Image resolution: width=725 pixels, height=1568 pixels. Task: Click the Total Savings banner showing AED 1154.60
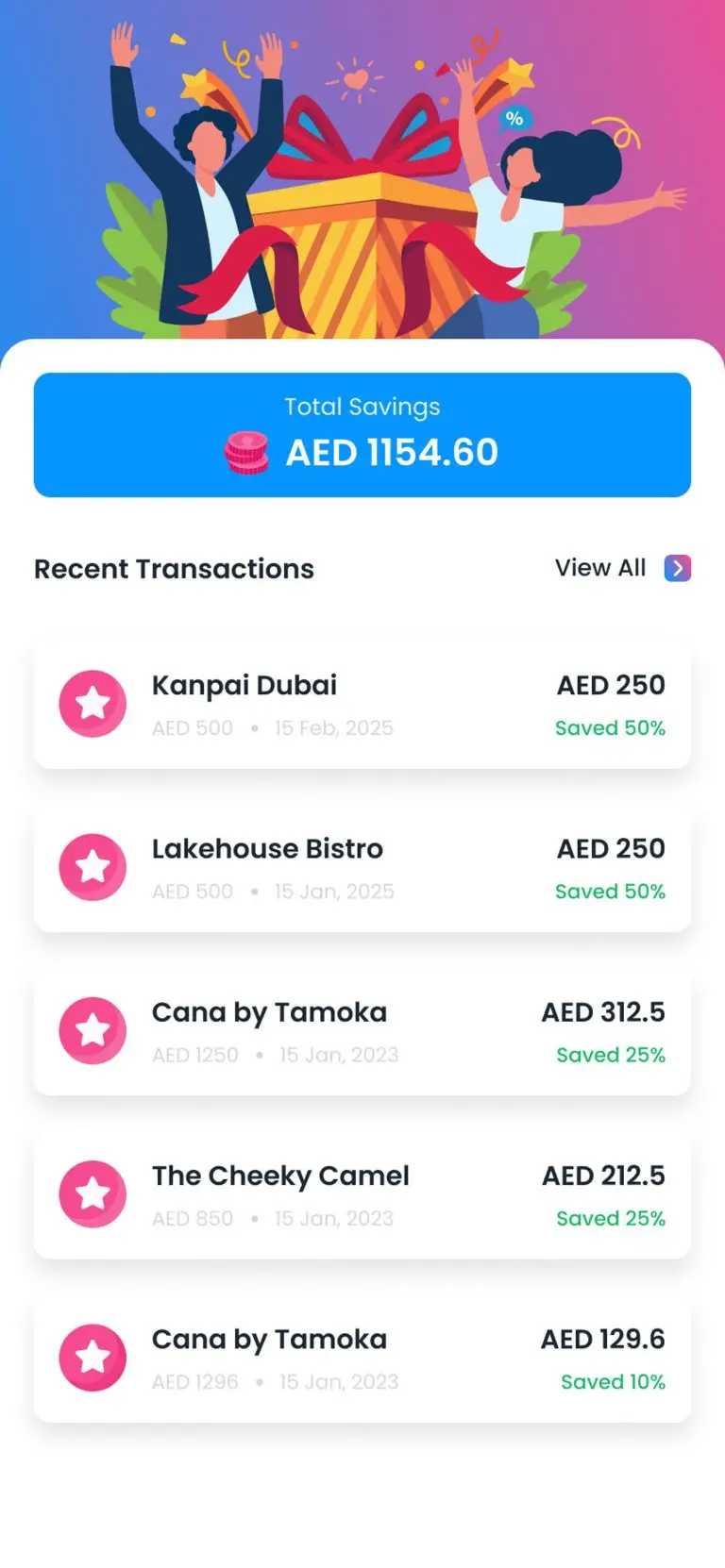click(362, 434)
